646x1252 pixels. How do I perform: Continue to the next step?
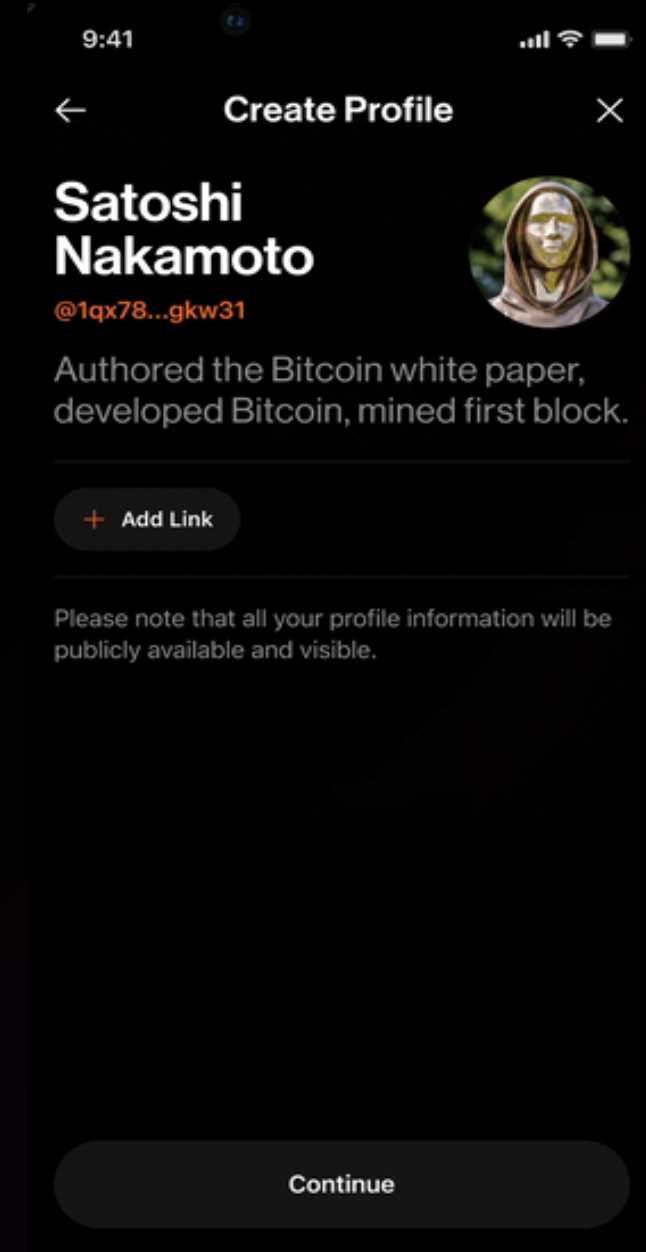(x=341, y=1184)
